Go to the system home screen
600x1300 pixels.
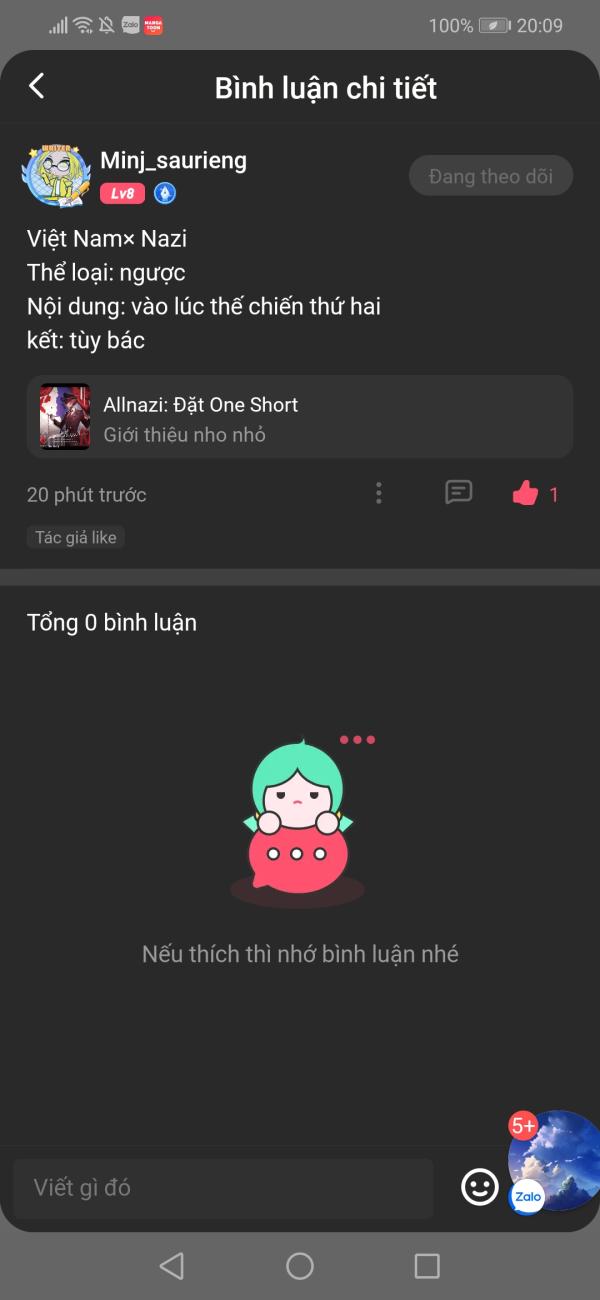point(300,1266)
